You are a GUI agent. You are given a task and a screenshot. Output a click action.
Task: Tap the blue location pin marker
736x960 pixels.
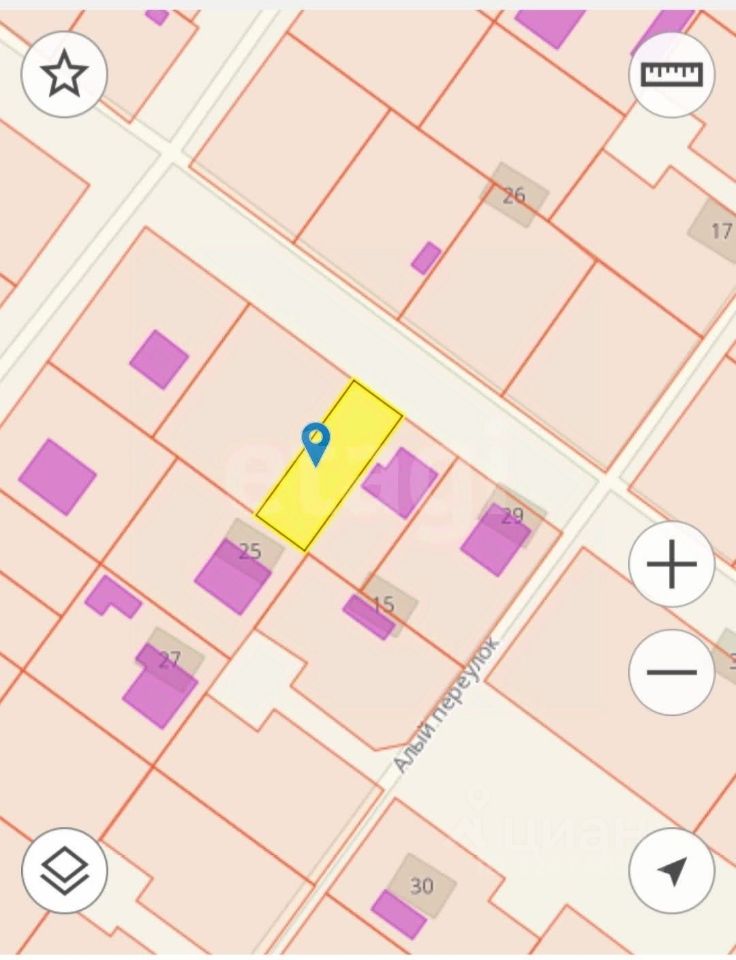[316, 441]
